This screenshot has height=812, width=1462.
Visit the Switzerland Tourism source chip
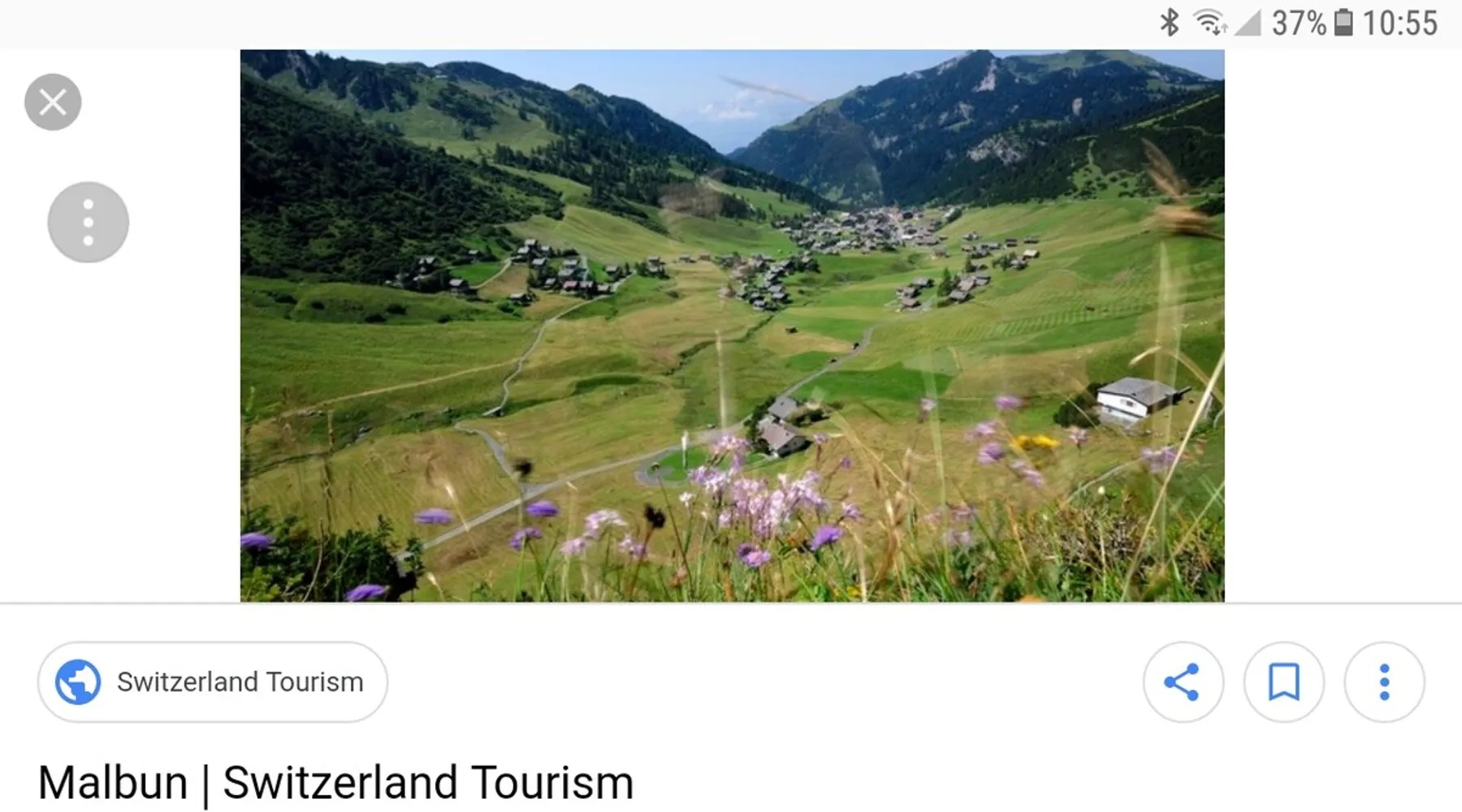coord(212,682)
